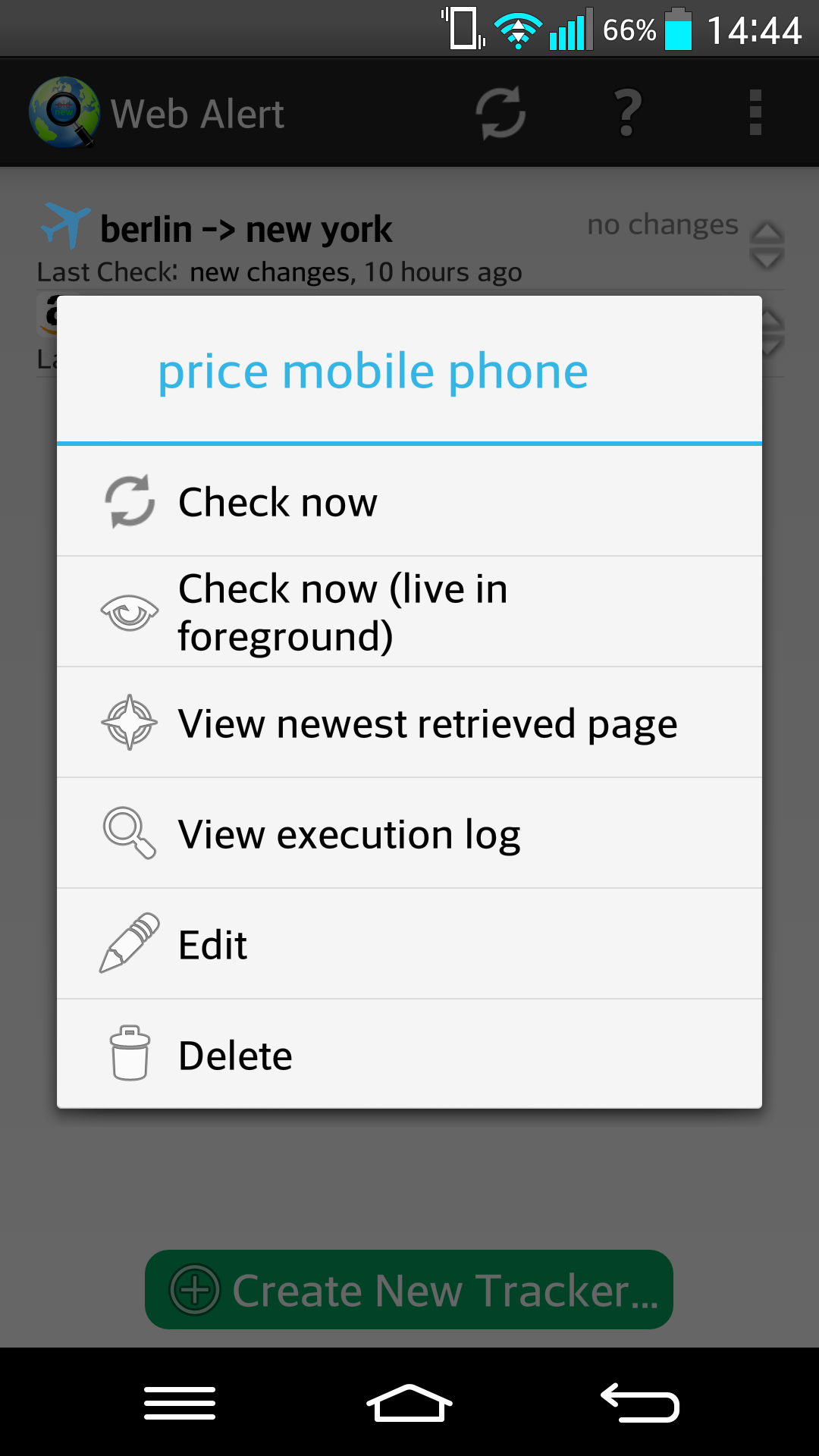Screen dimensions: 819x1456
Task: Click the refresh icon in the action bar
Action: point(500,111)
